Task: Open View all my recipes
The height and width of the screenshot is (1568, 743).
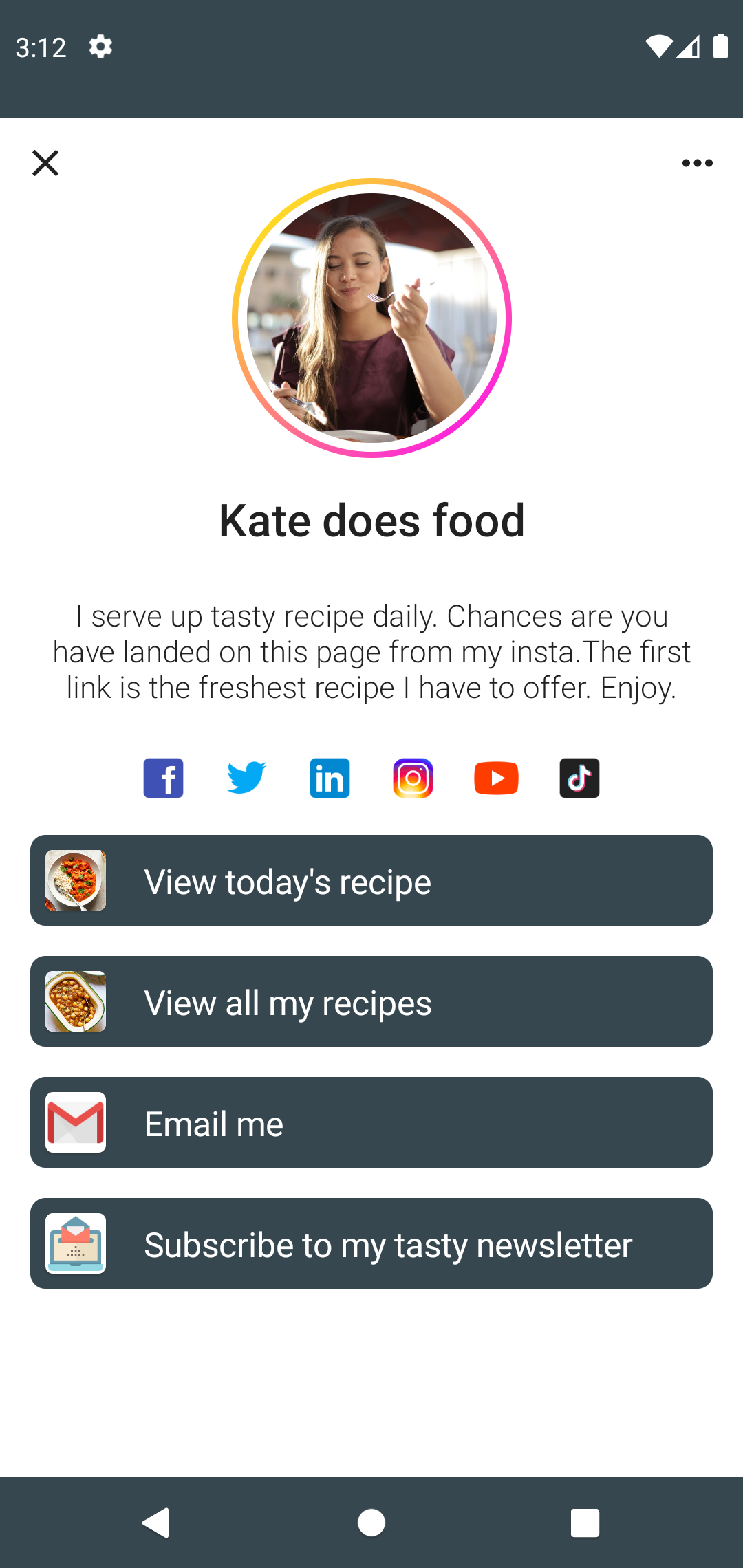Action: tap(371, 1001)
